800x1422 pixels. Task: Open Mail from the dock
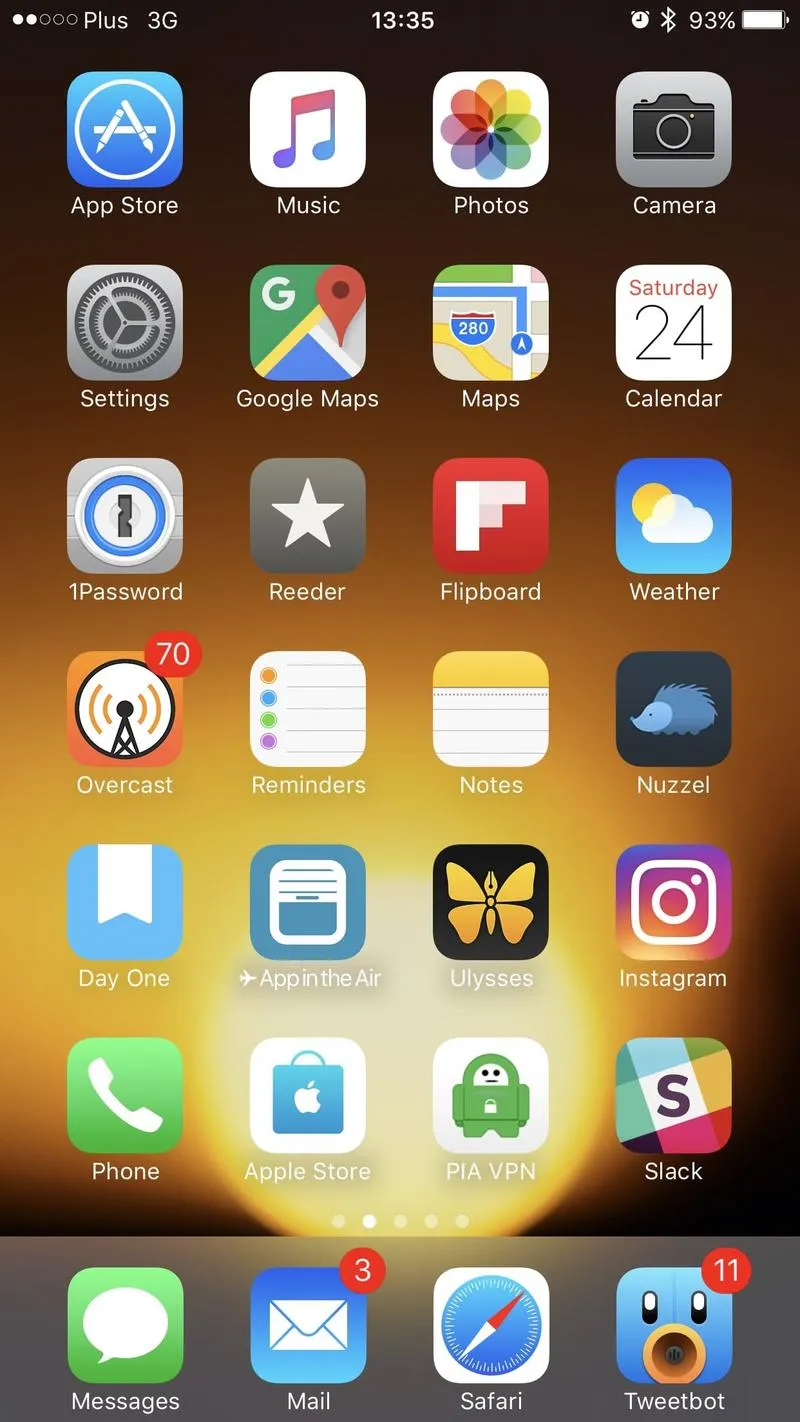coord(308,1325)
